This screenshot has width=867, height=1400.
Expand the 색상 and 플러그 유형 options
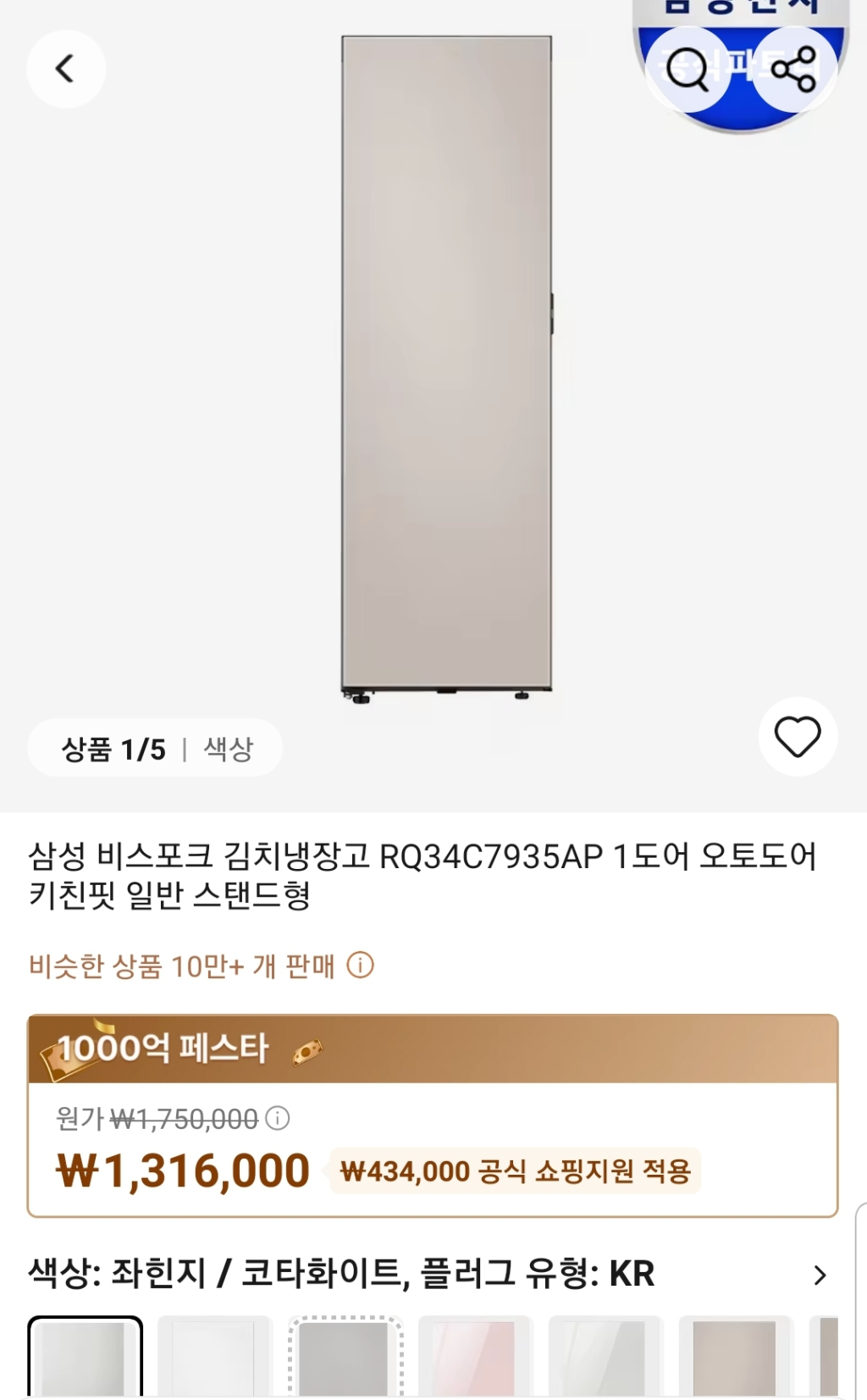[x=819, y=1275]
